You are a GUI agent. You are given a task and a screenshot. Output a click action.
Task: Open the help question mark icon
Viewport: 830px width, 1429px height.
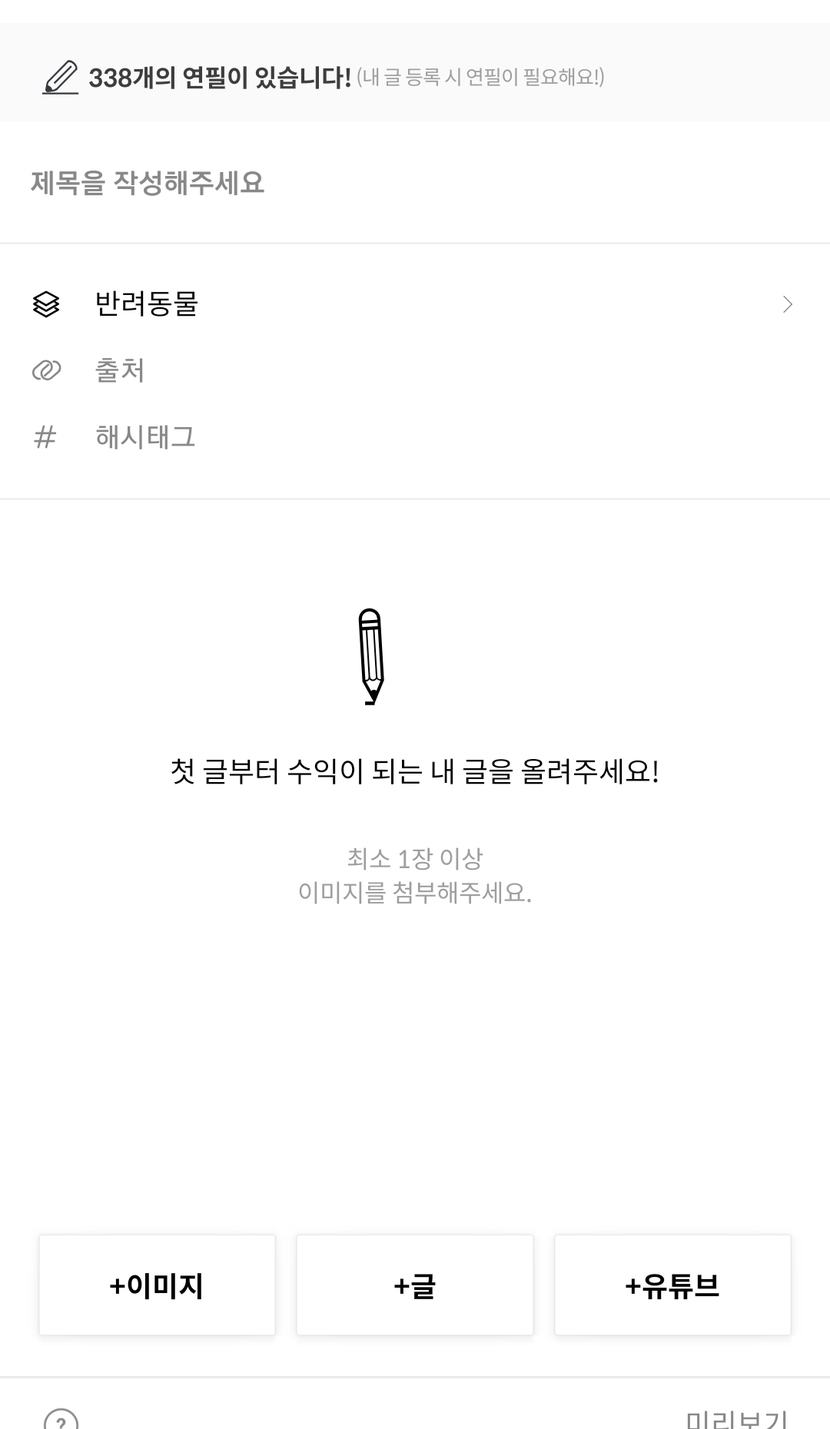point(61,1420)
